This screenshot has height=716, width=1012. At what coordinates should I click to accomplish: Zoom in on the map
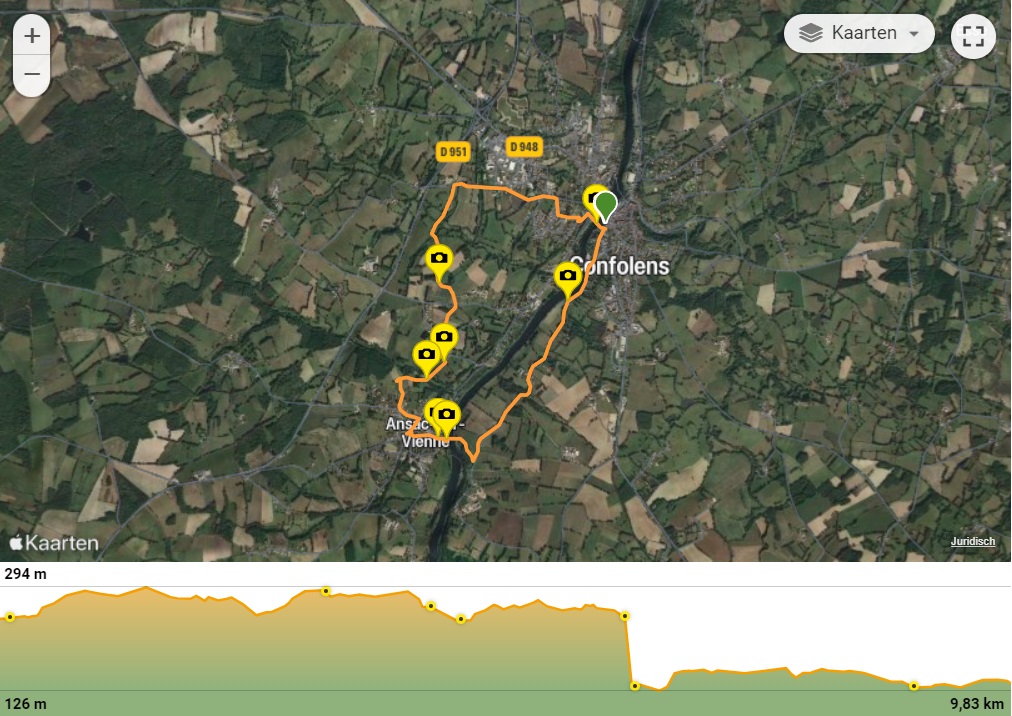coord(32,37)
